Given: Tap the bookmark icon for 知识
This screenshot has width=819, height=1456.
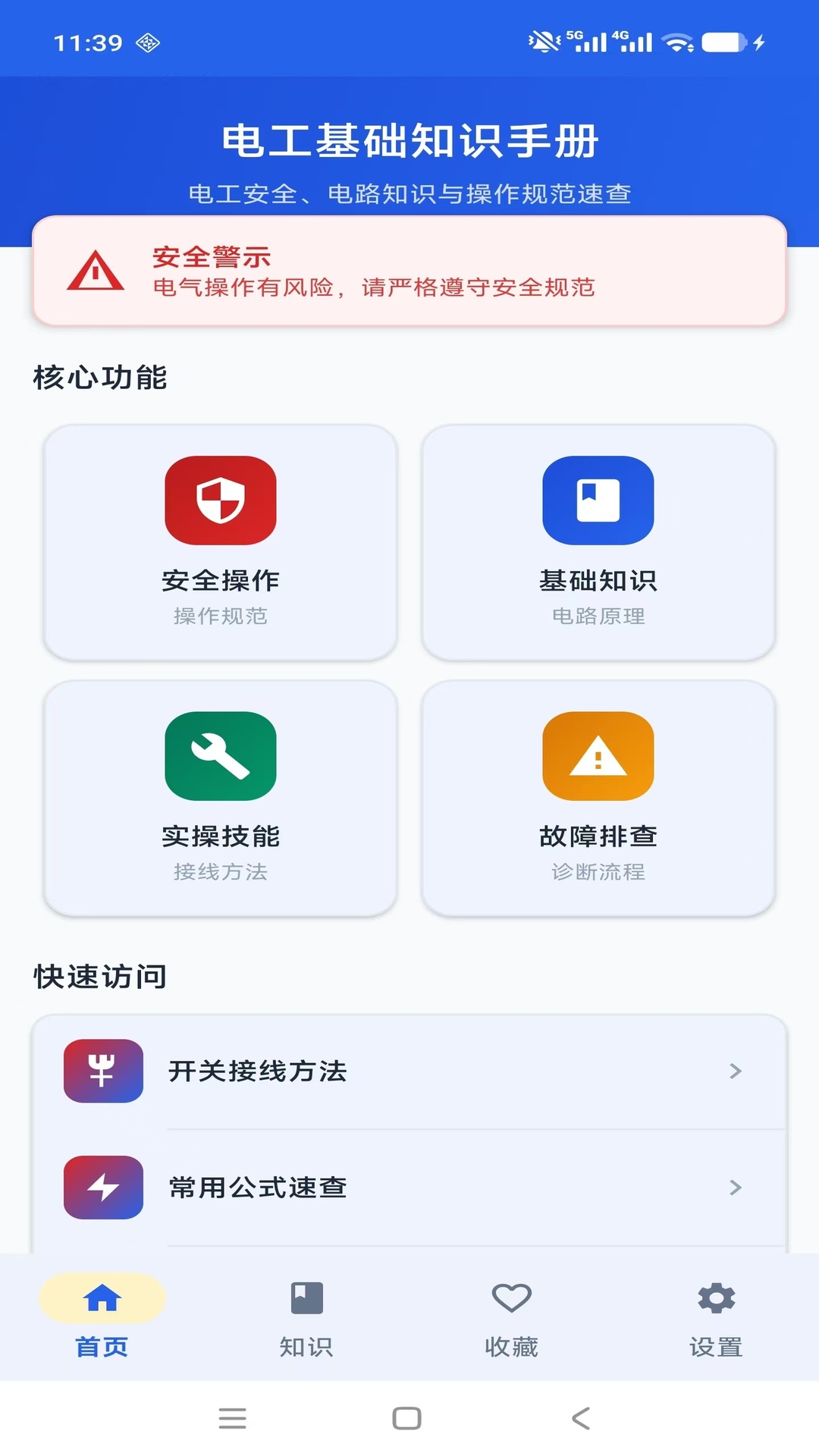Looking at the screenshot, I should click(307, 1291).
